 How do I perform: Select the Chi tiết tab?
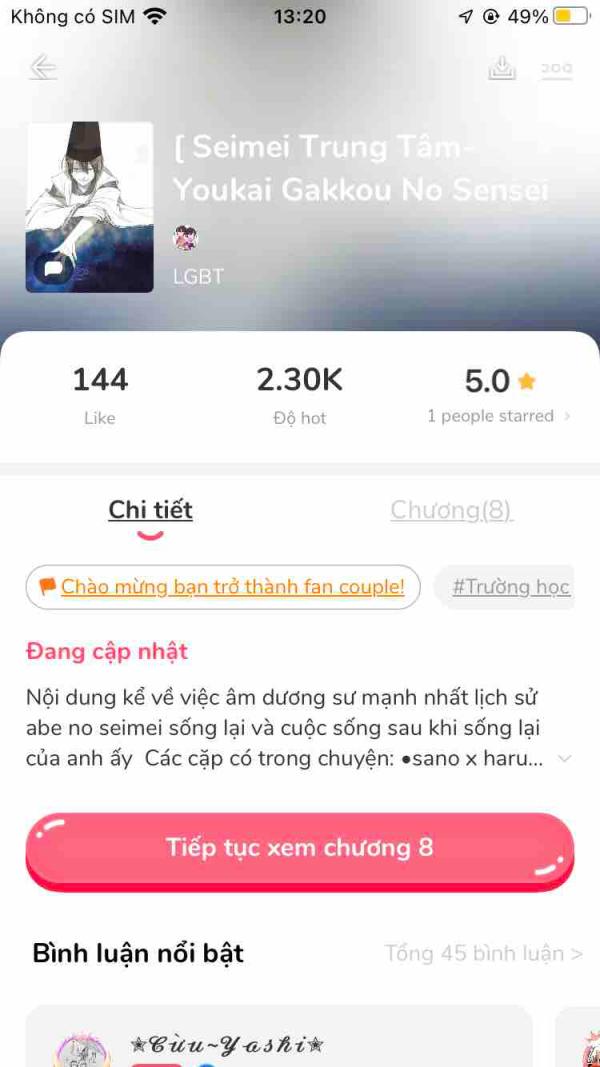coord(150,510)
